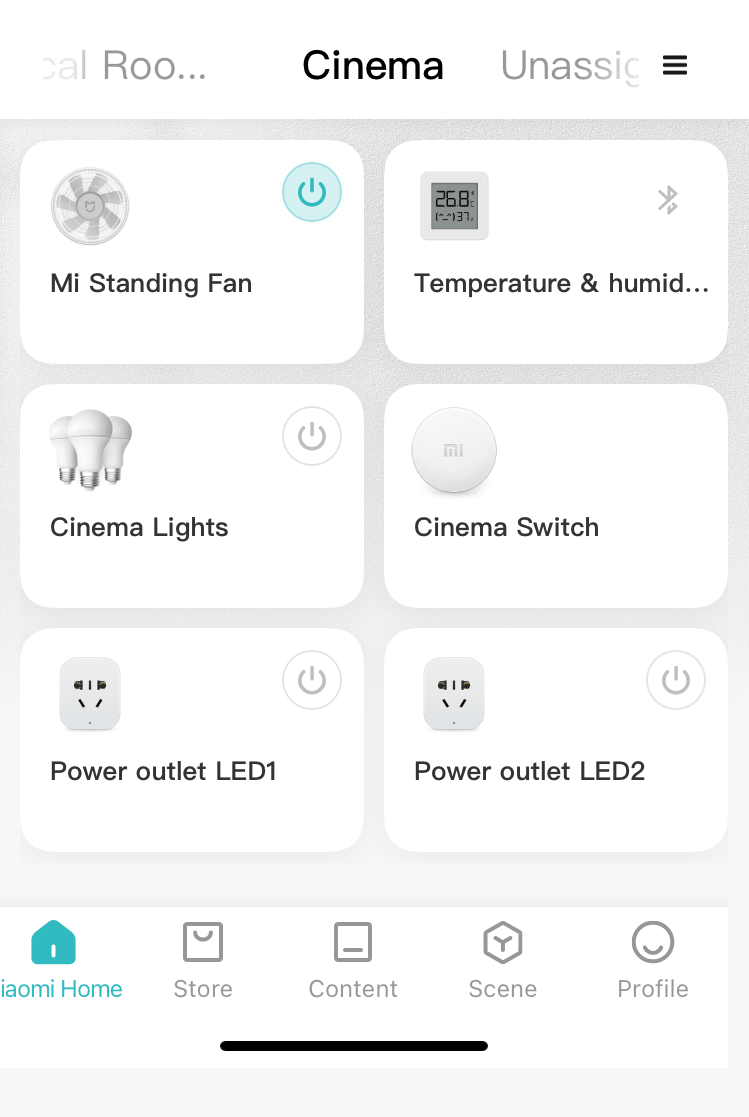
Task: Switch to the partially visible Room tab
Action: pyautogui.click(x=130, y=66)
